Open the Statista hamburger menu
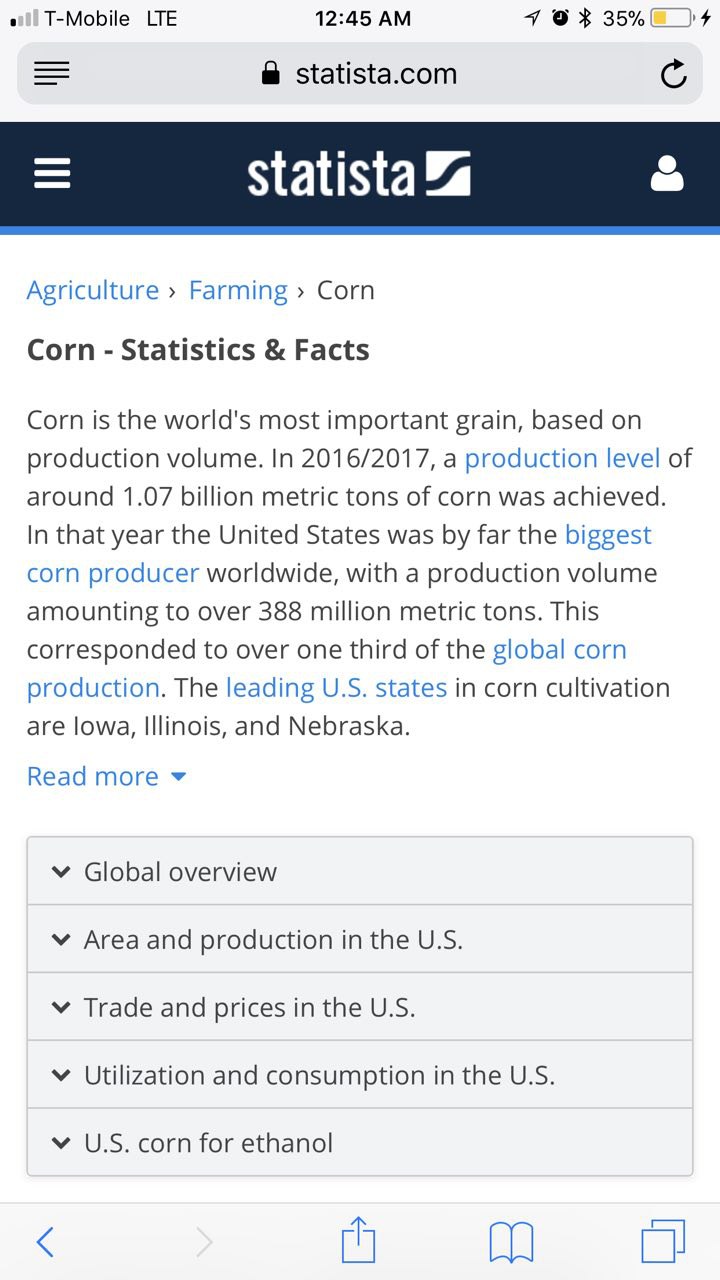 coord(52,175)
